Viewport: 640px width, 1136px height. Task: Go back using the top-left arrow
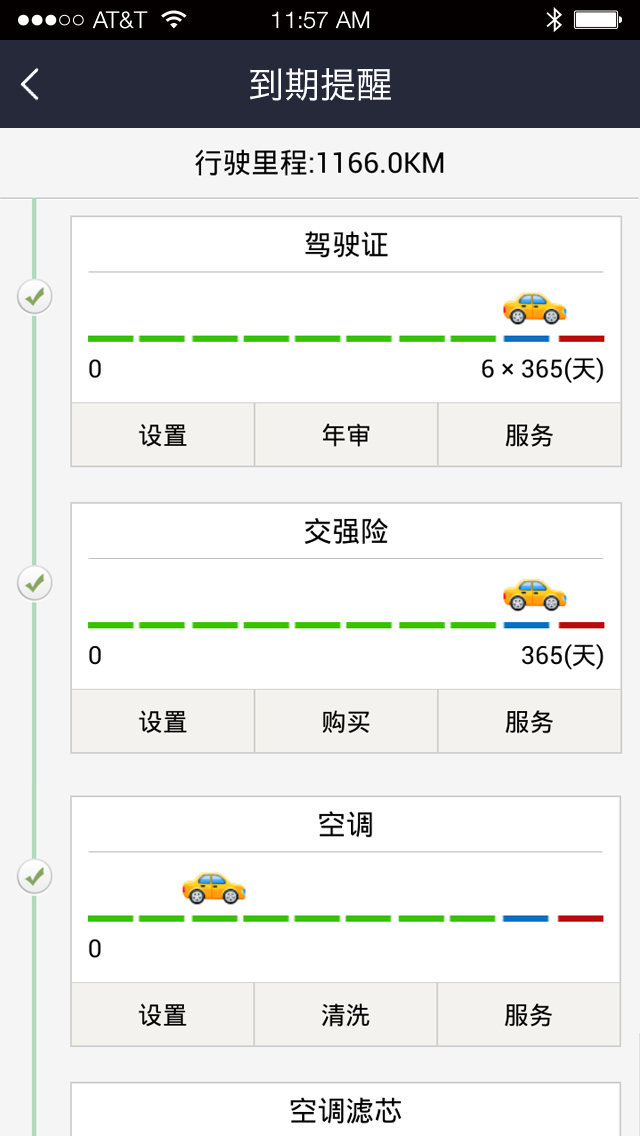tap(30, 85)
